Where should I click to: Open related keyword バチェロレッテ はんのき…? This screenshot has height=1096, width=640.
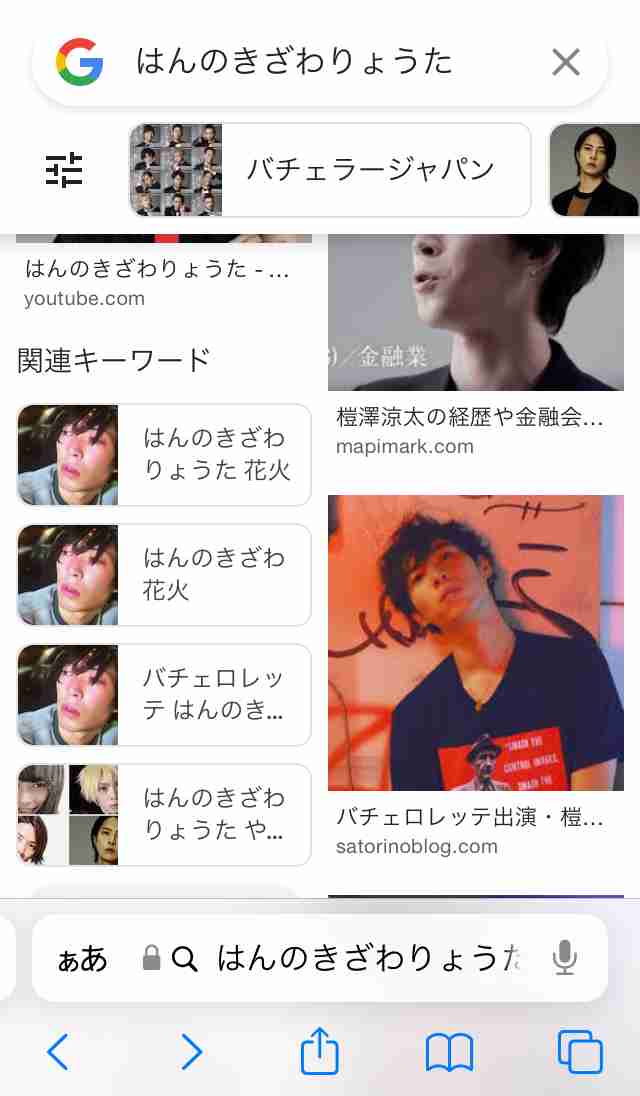tap(164, 695)
